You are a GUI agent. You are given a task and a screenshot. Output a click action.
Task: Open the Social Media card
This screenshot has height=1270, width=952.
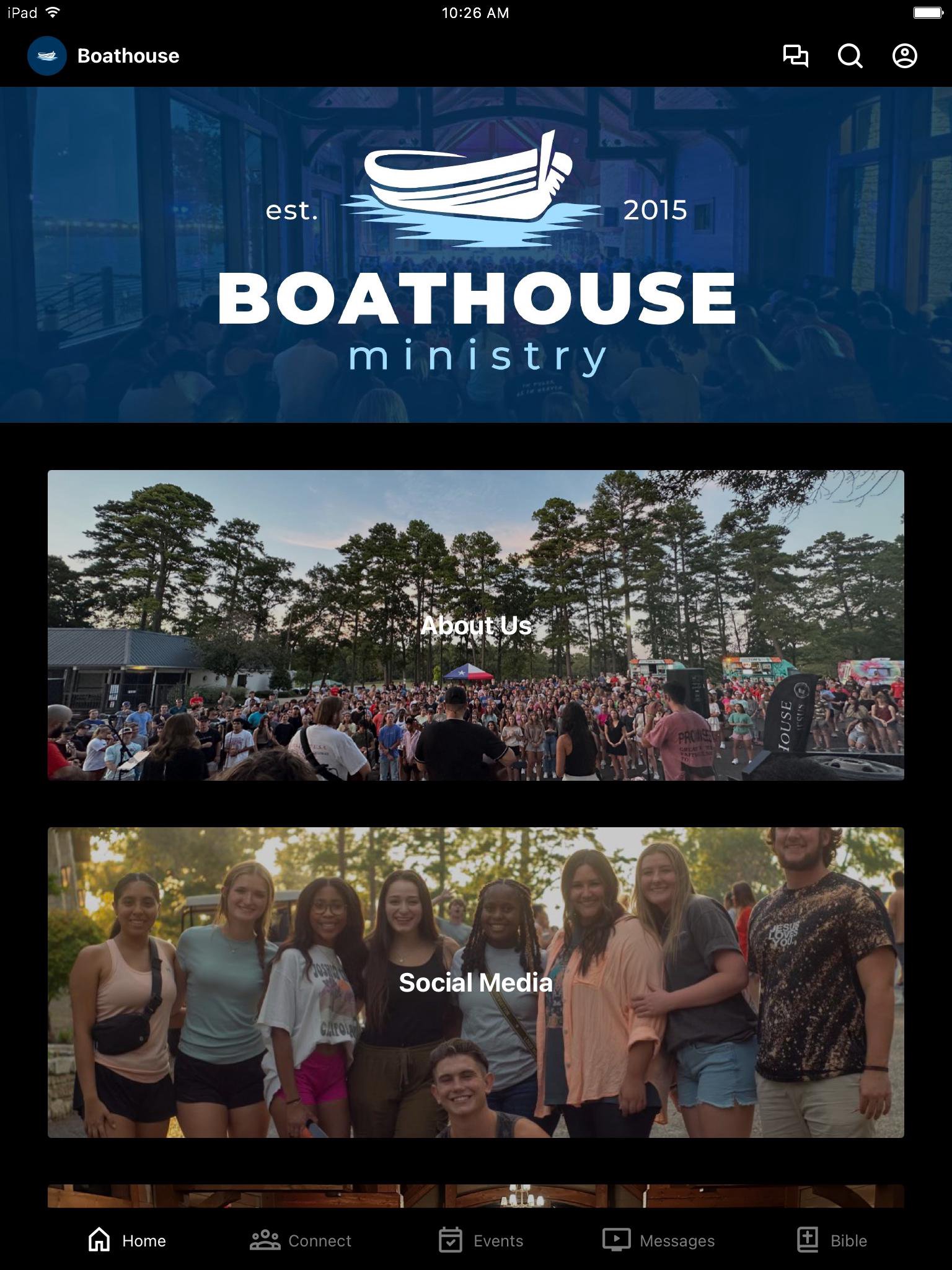[x=475, y=982]
